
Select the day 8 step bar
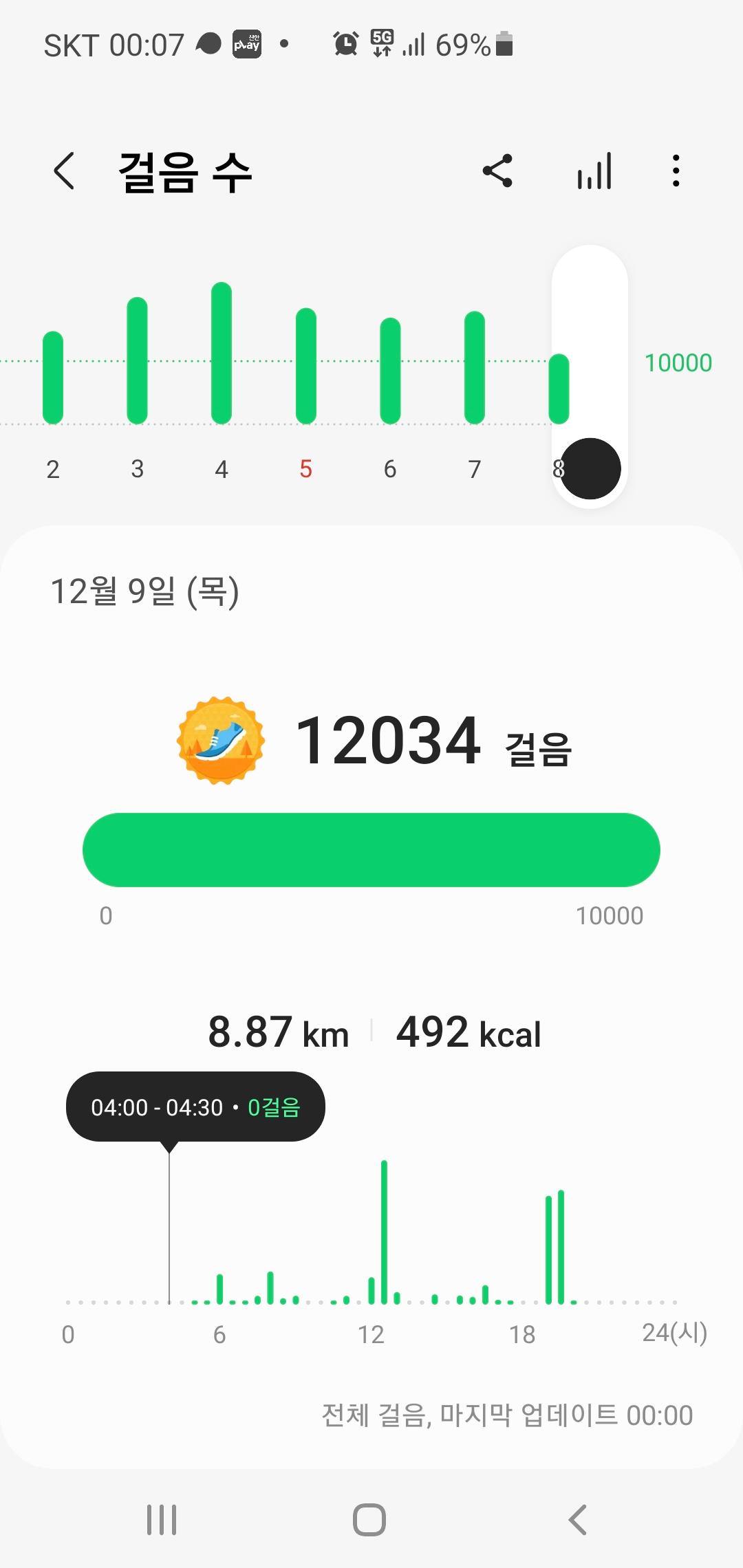click(559, 389)
